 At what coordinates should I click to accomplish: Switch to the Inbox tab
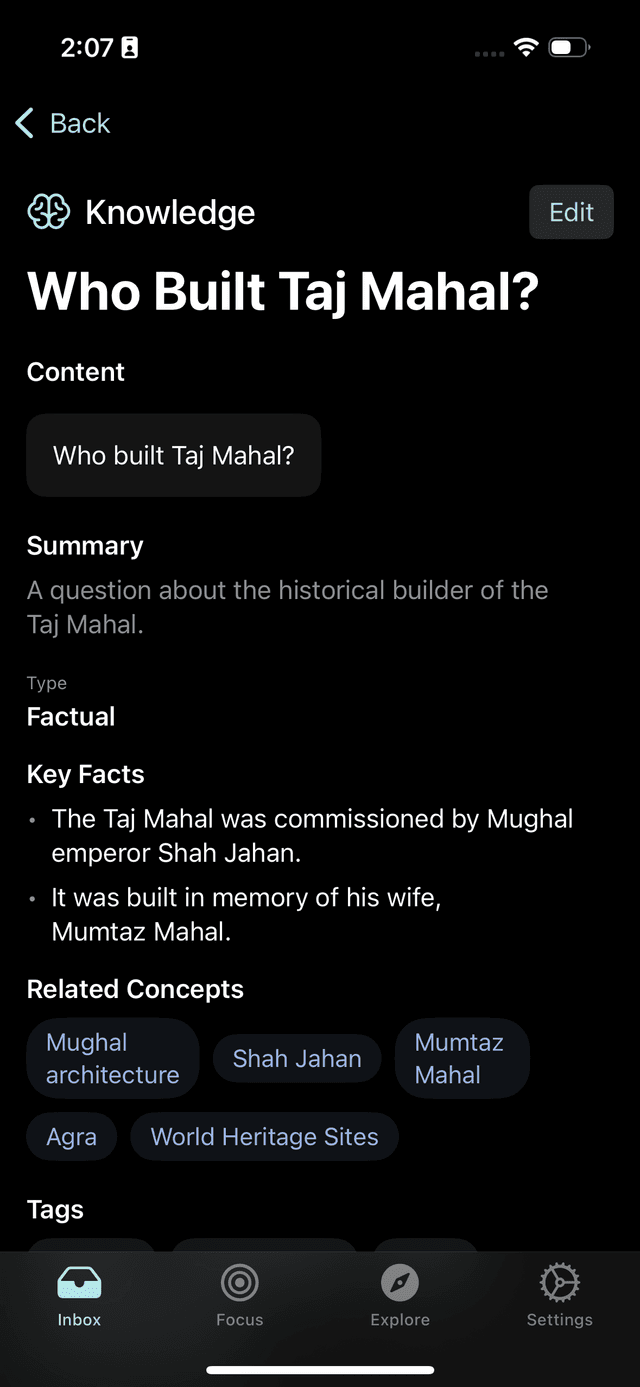(x=80, y=1296)
